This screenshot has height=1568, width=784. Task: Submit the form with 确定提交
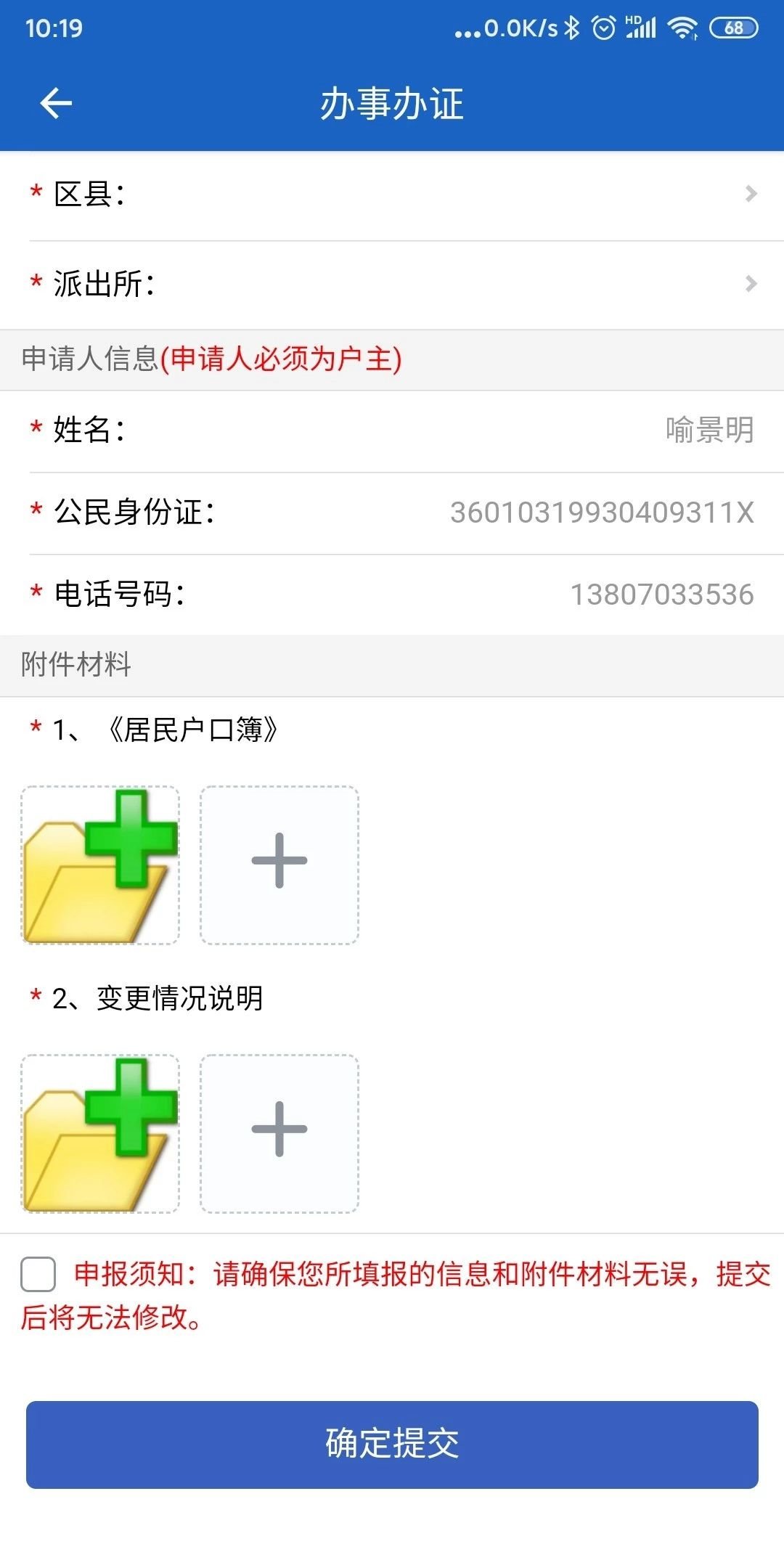click(x=392, y=1445)
